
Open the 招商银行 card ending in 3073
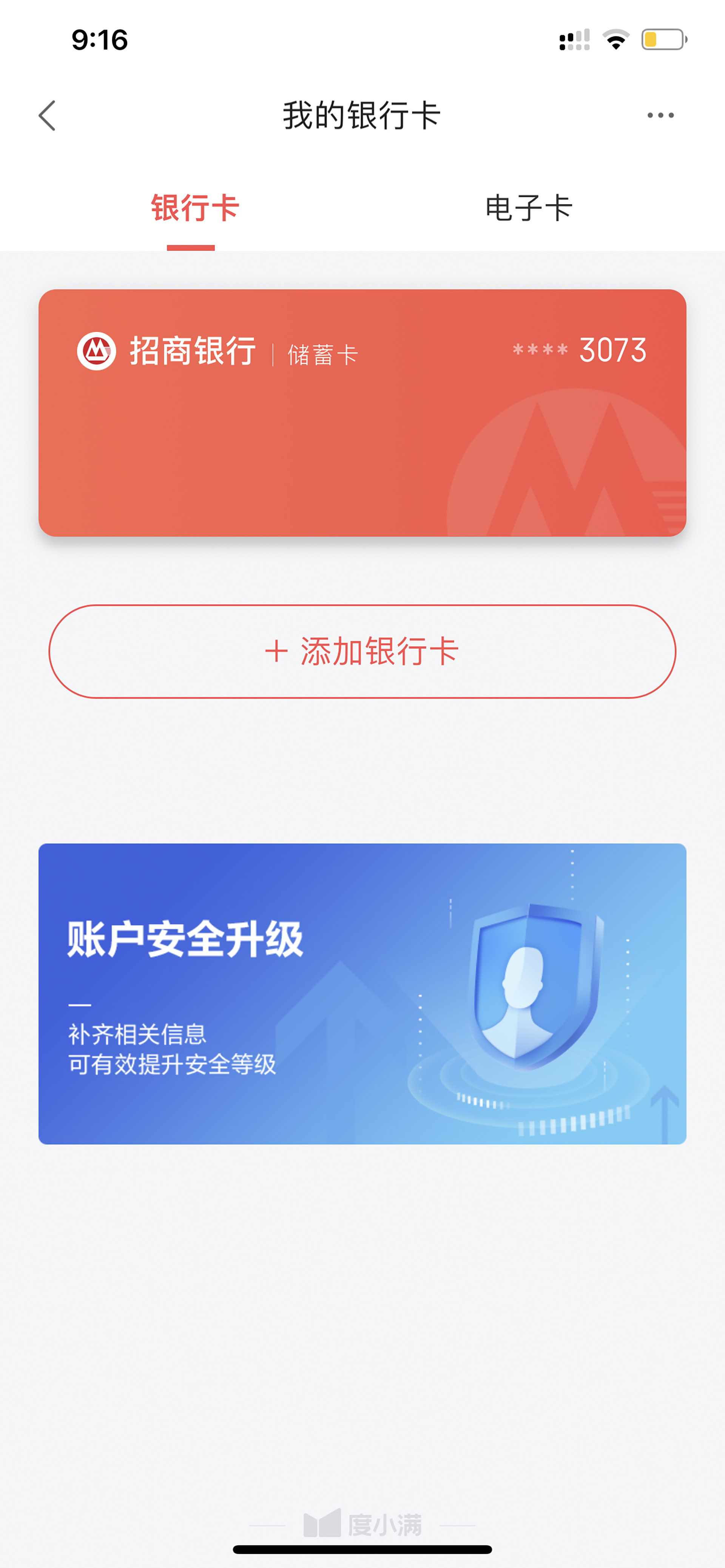pos(362,413)
